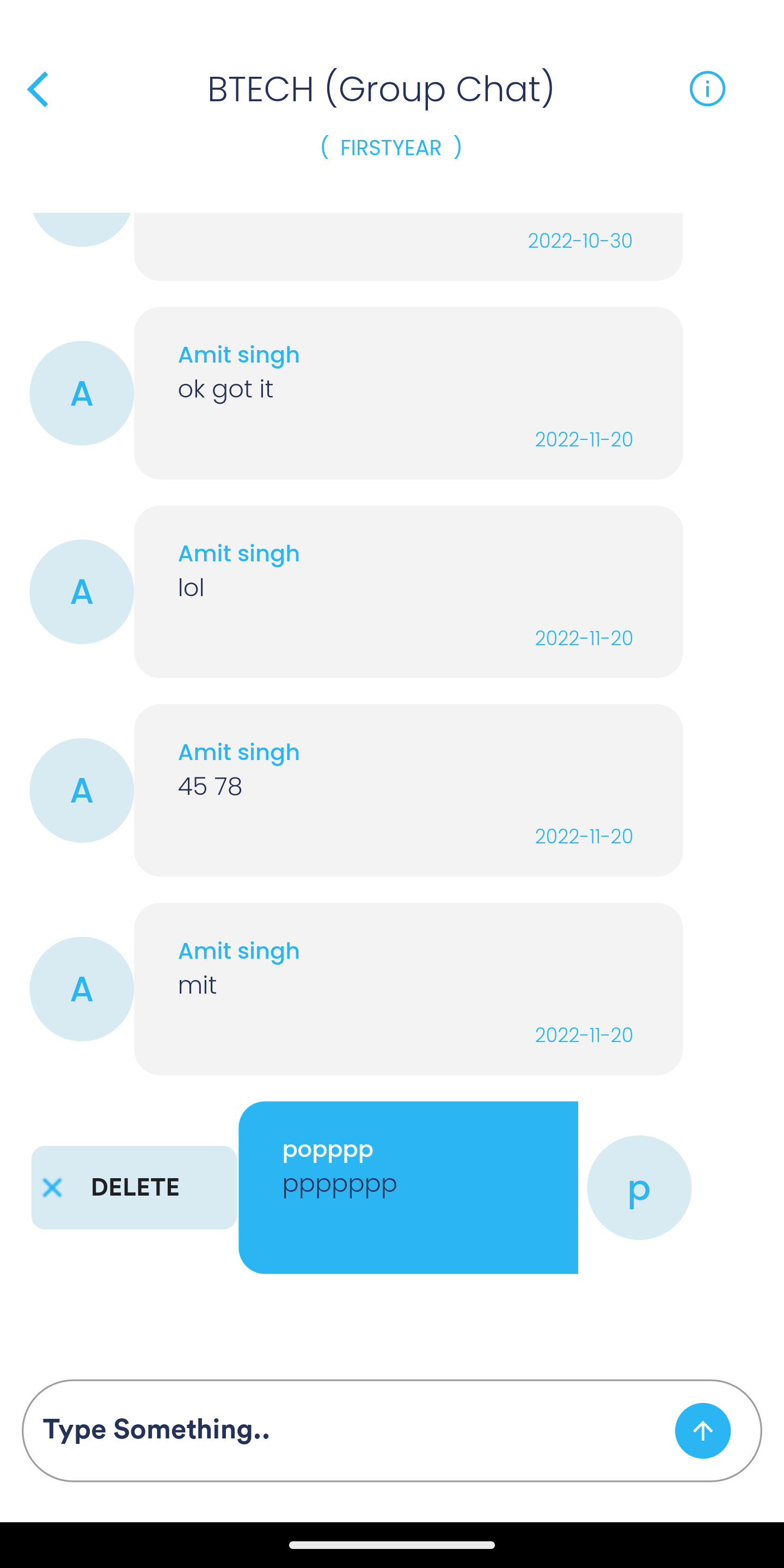Open the group chat info icon
The height and width of the screenshot is (1568, 784).
(707, 89)
